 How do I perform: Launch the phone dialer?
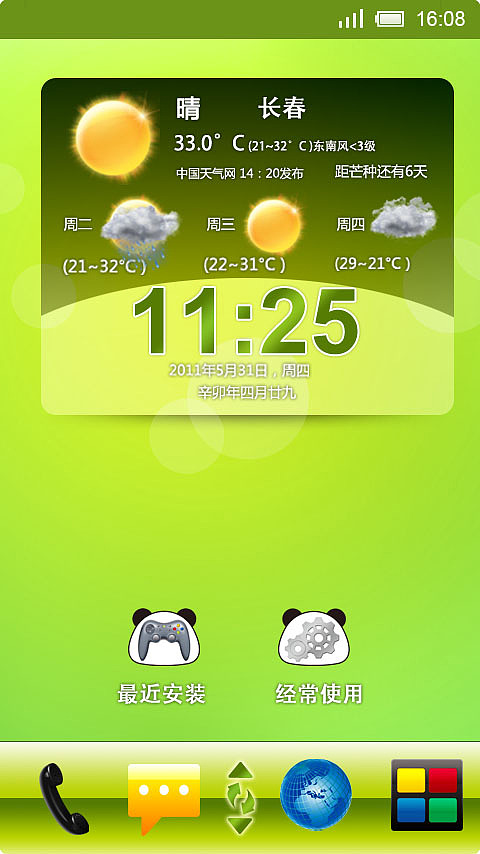63,798
